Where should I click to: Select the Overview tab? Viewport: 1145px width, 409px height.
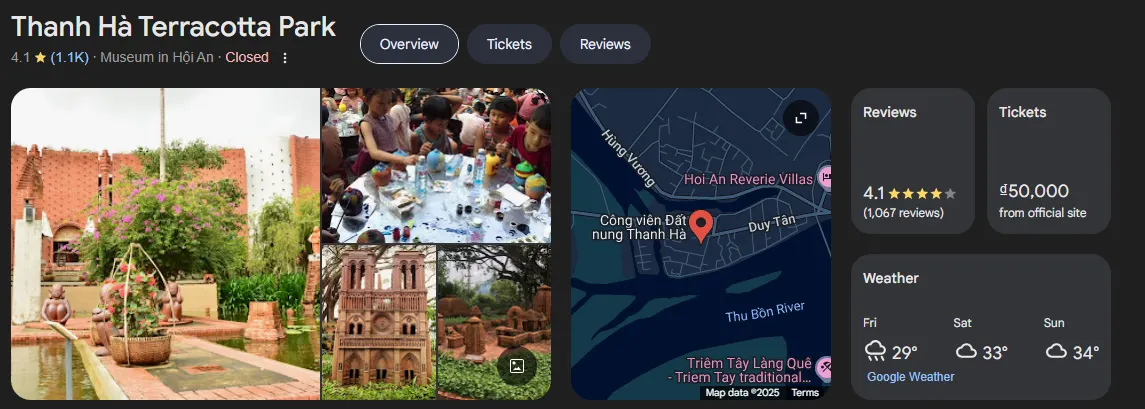409,44
